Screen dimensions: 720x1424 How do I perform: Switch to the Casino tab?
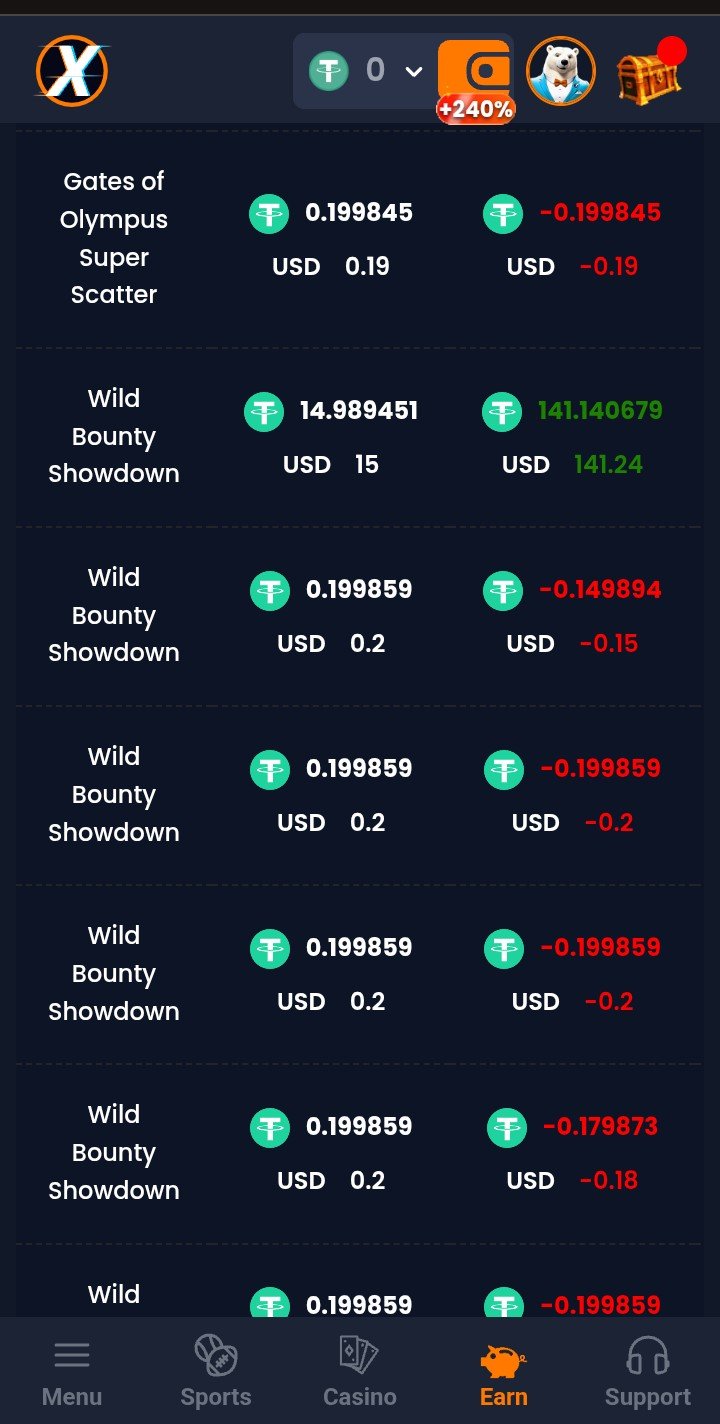(x=360, y=1372)
